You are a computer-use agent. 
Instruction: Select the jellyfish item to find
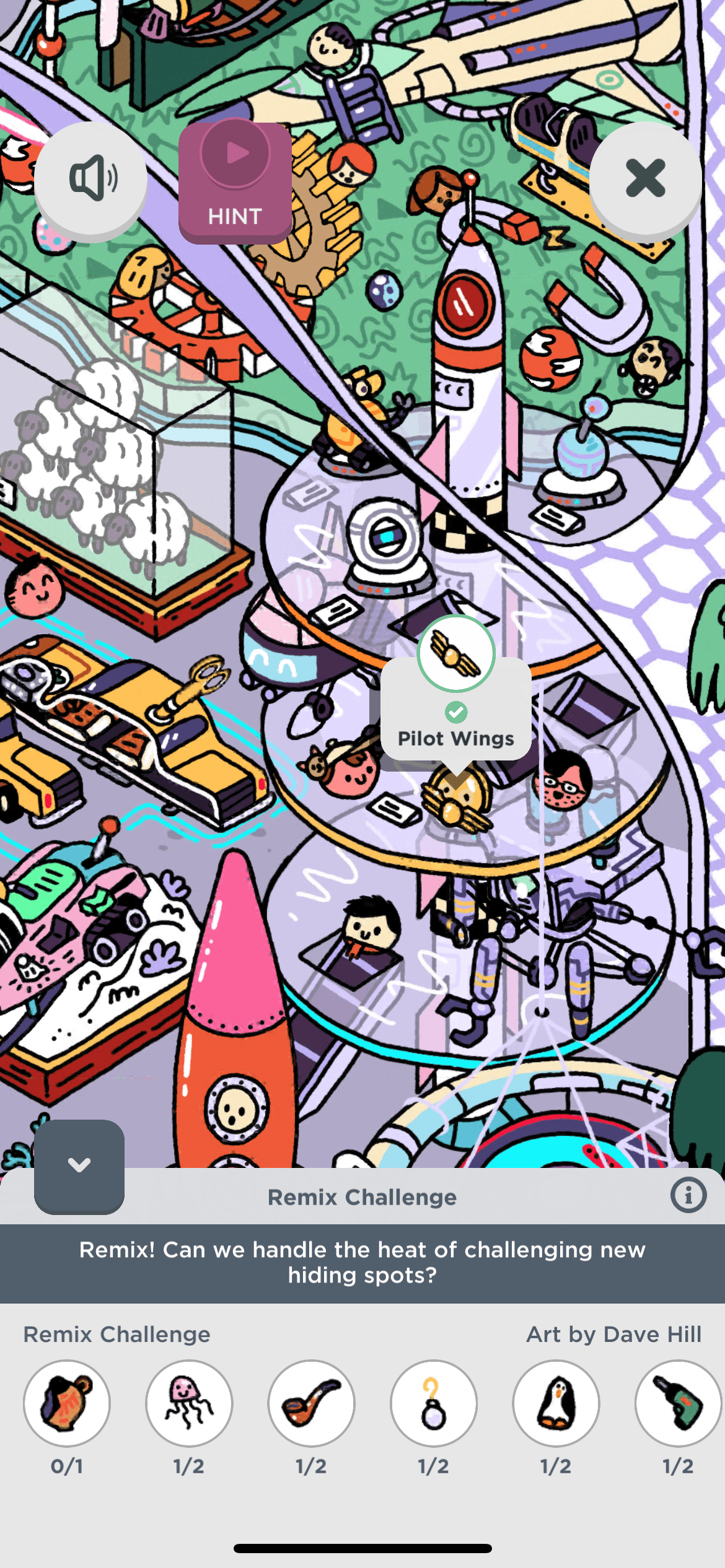point(189,1403)
